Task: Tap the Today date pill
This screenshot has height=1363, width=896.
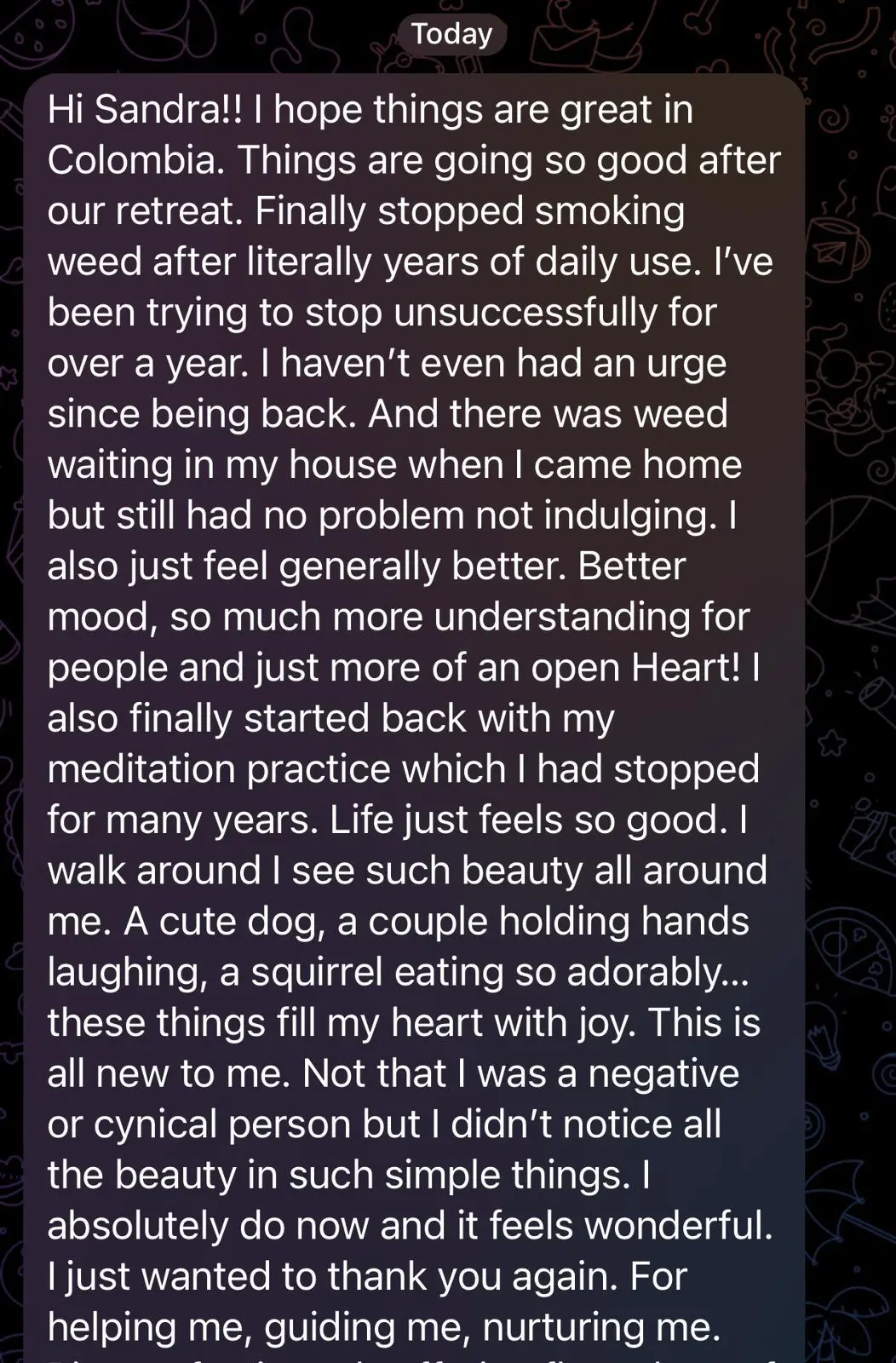Action: pos(451,34)
